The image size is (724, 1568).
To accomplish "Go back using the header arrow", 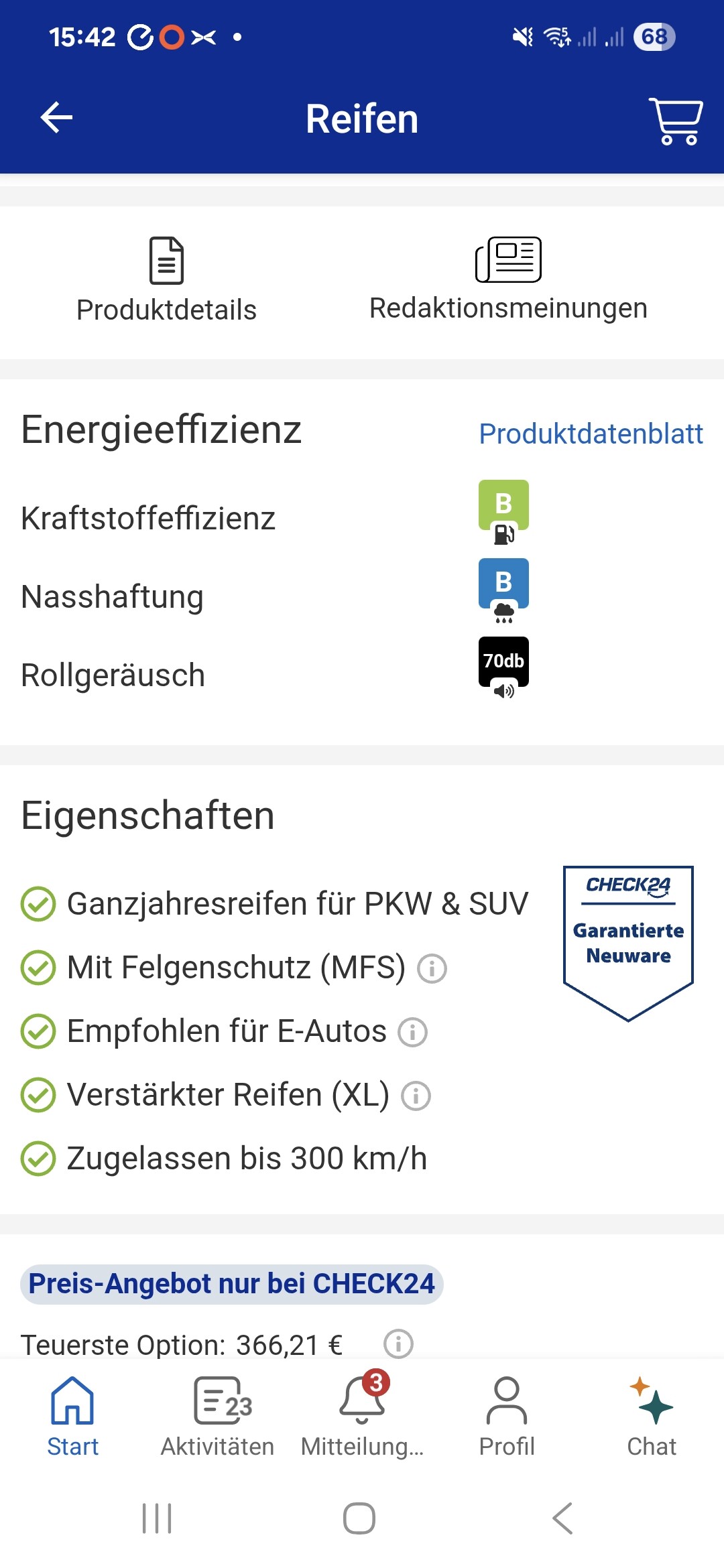I will [x=57, y=119].
